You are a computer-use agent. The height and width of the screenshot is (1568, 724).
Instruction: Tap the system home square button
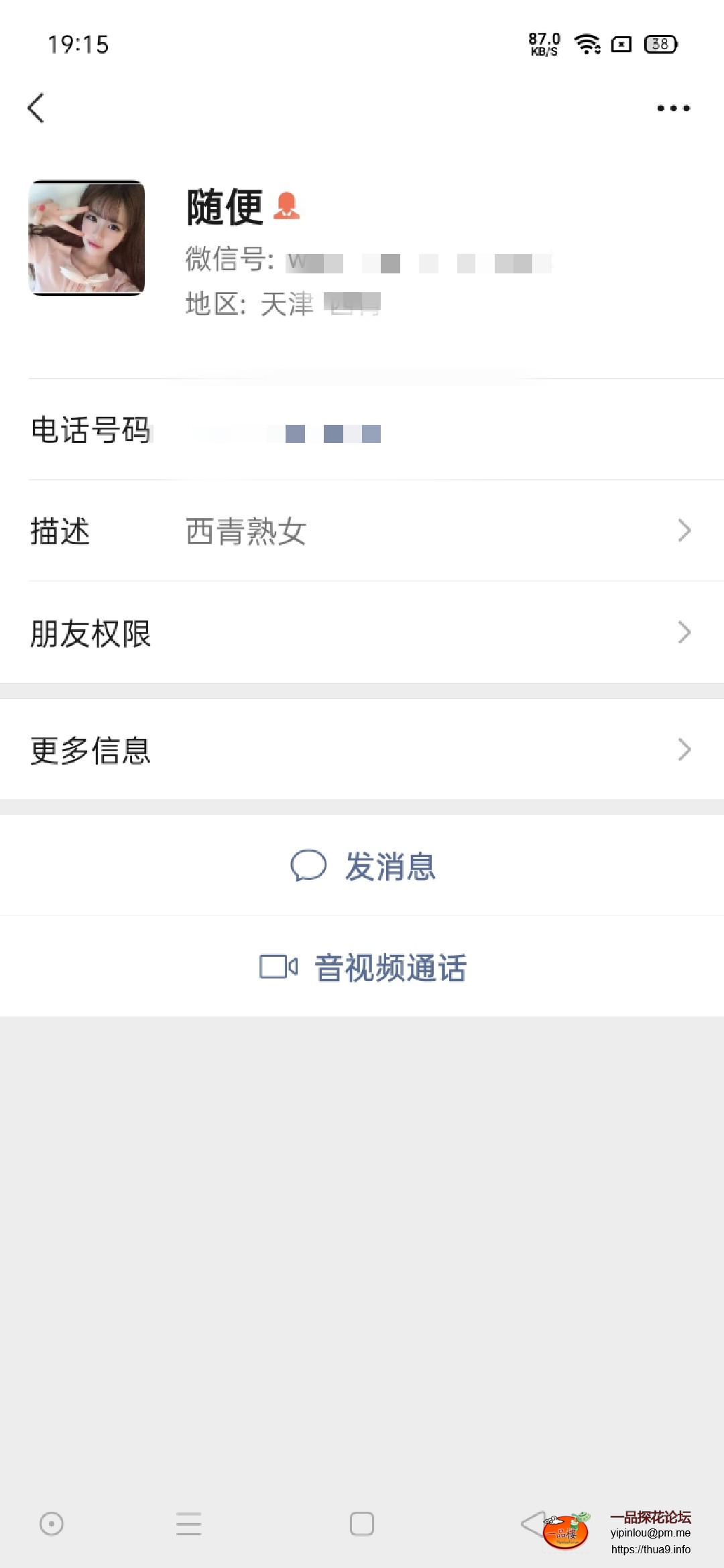tap(361, 1524)
